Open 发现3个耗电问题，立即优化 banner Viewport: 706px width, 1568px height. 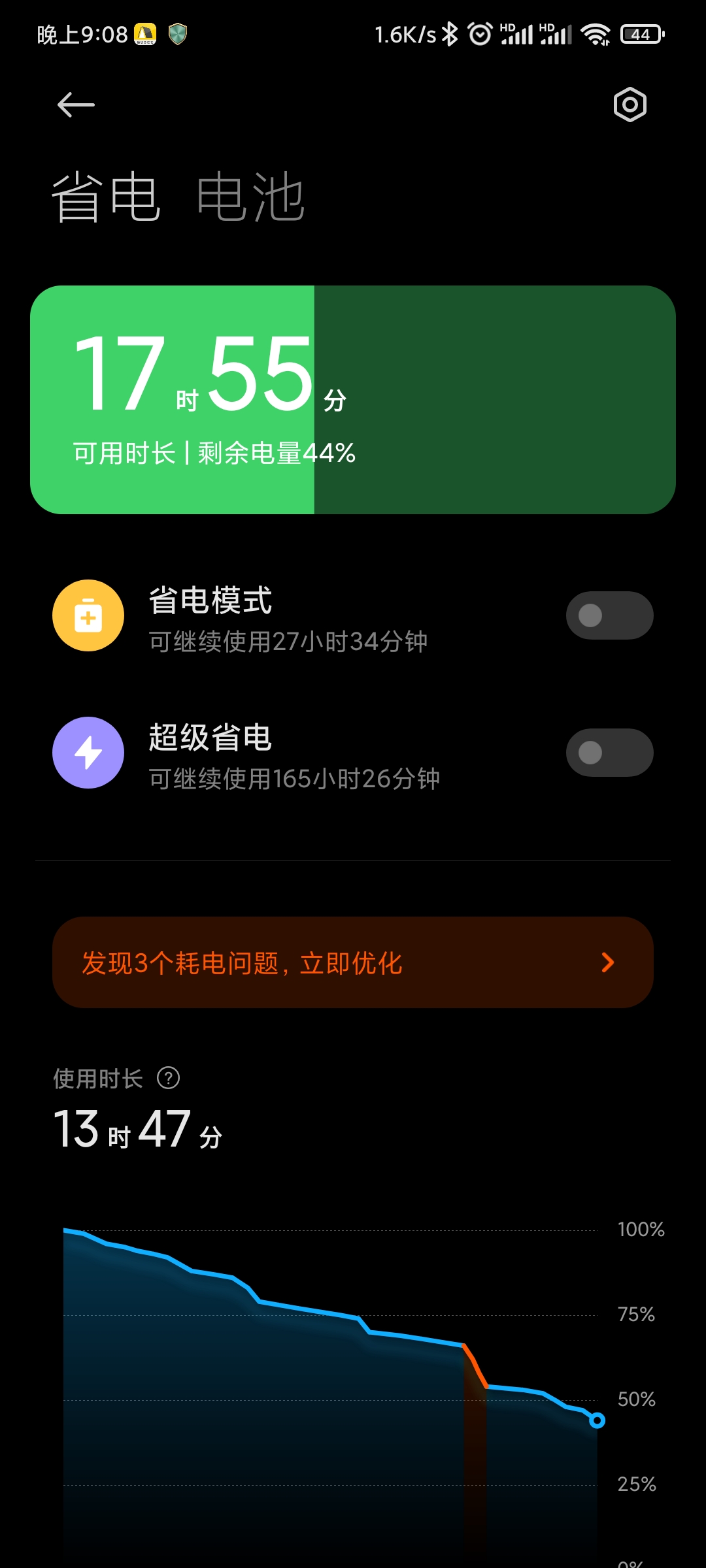[x=353, y=962]
